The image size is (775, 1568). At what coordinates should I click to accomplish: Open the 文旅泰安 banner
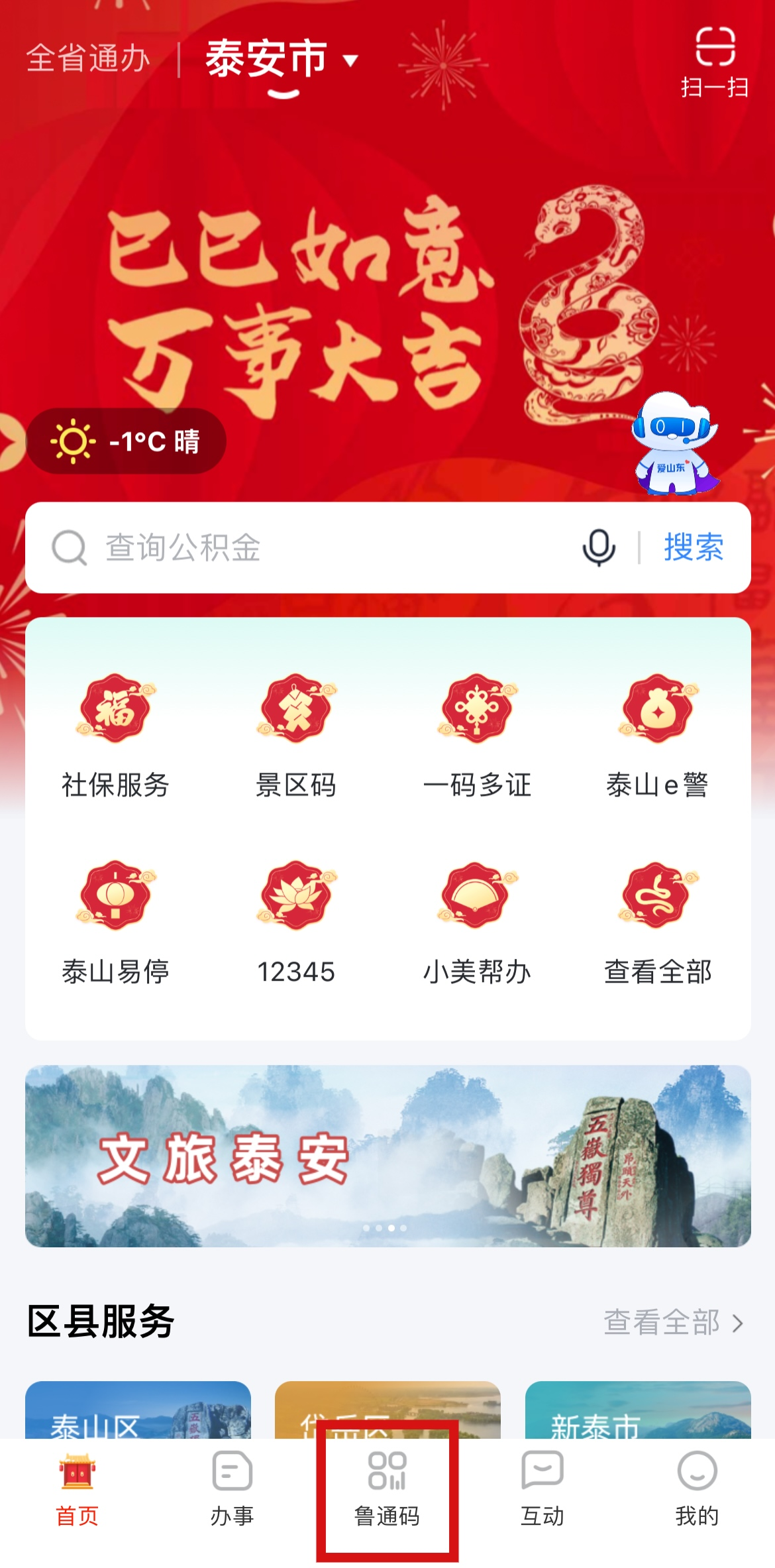387,1156
